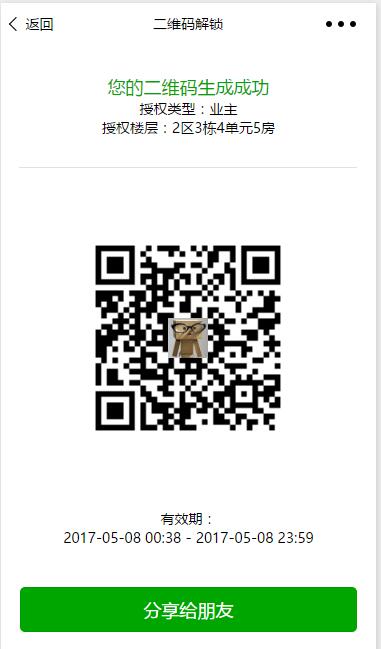
Task: Tap the 分享给朋友 share button
Action: (x=188, y=610)
